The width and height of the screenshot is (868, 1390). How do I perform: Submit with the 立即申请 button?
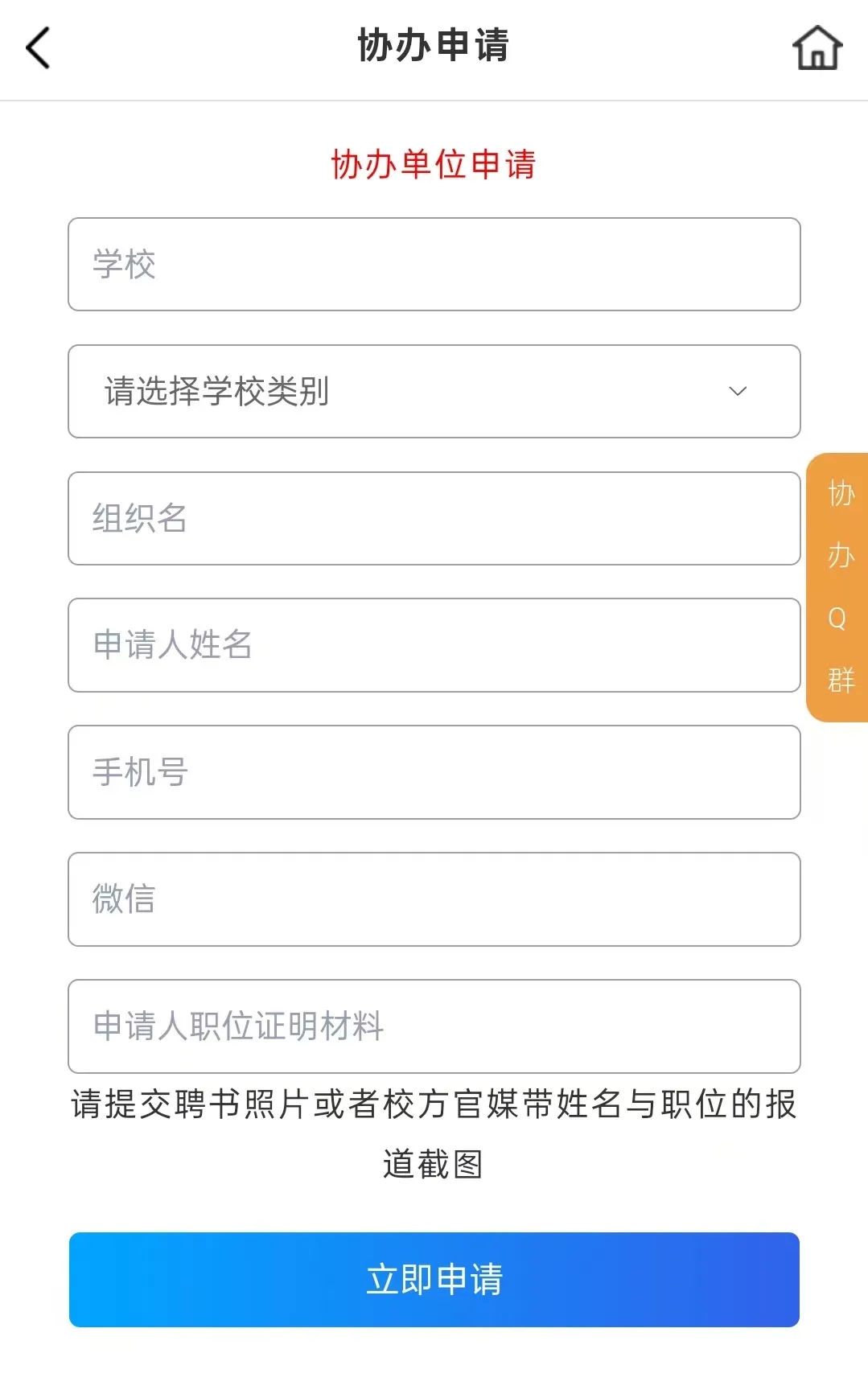[x=434, y=1280]
